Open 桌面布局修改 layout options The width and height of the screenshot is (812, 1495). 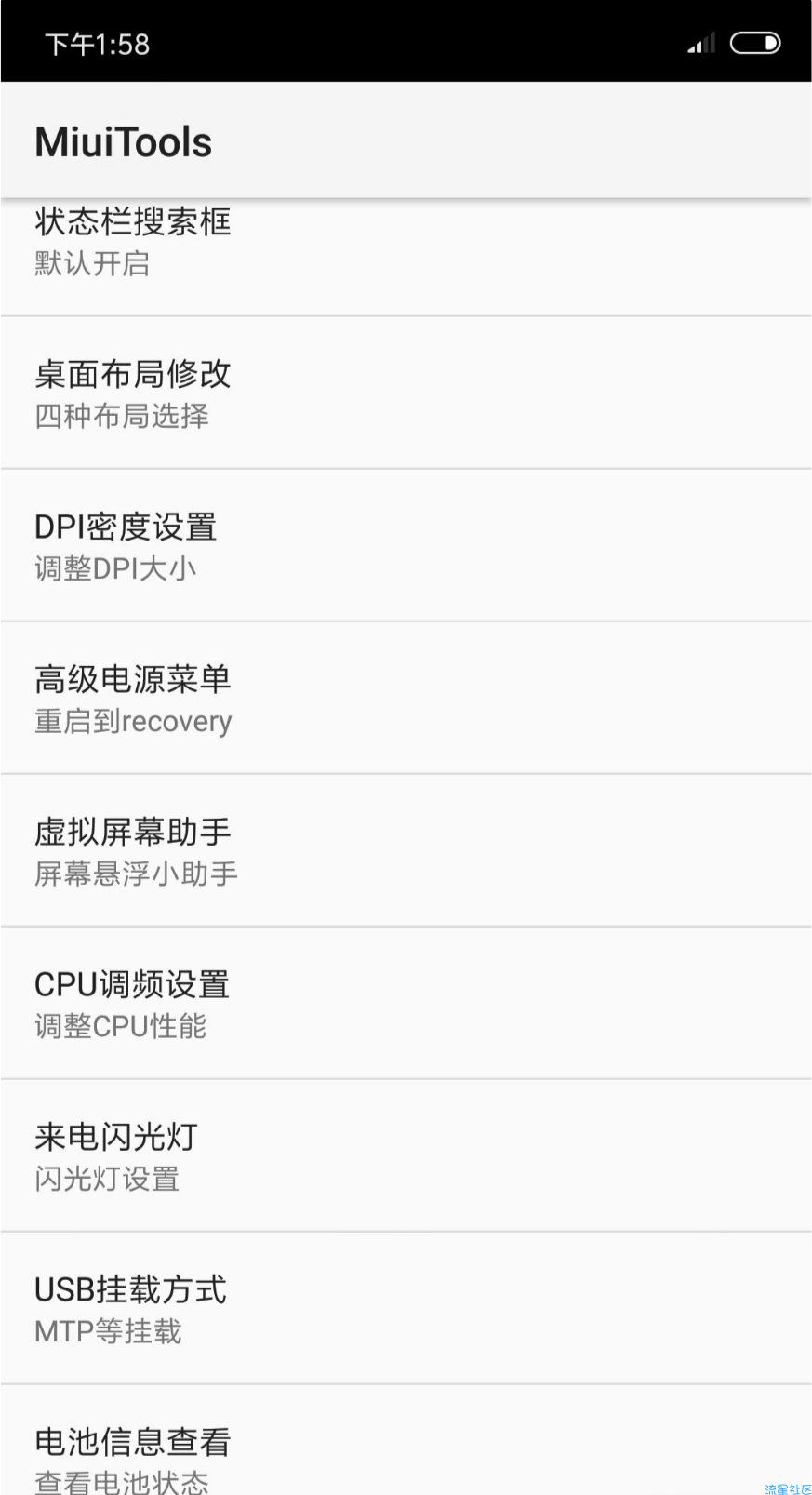[406, 393]
